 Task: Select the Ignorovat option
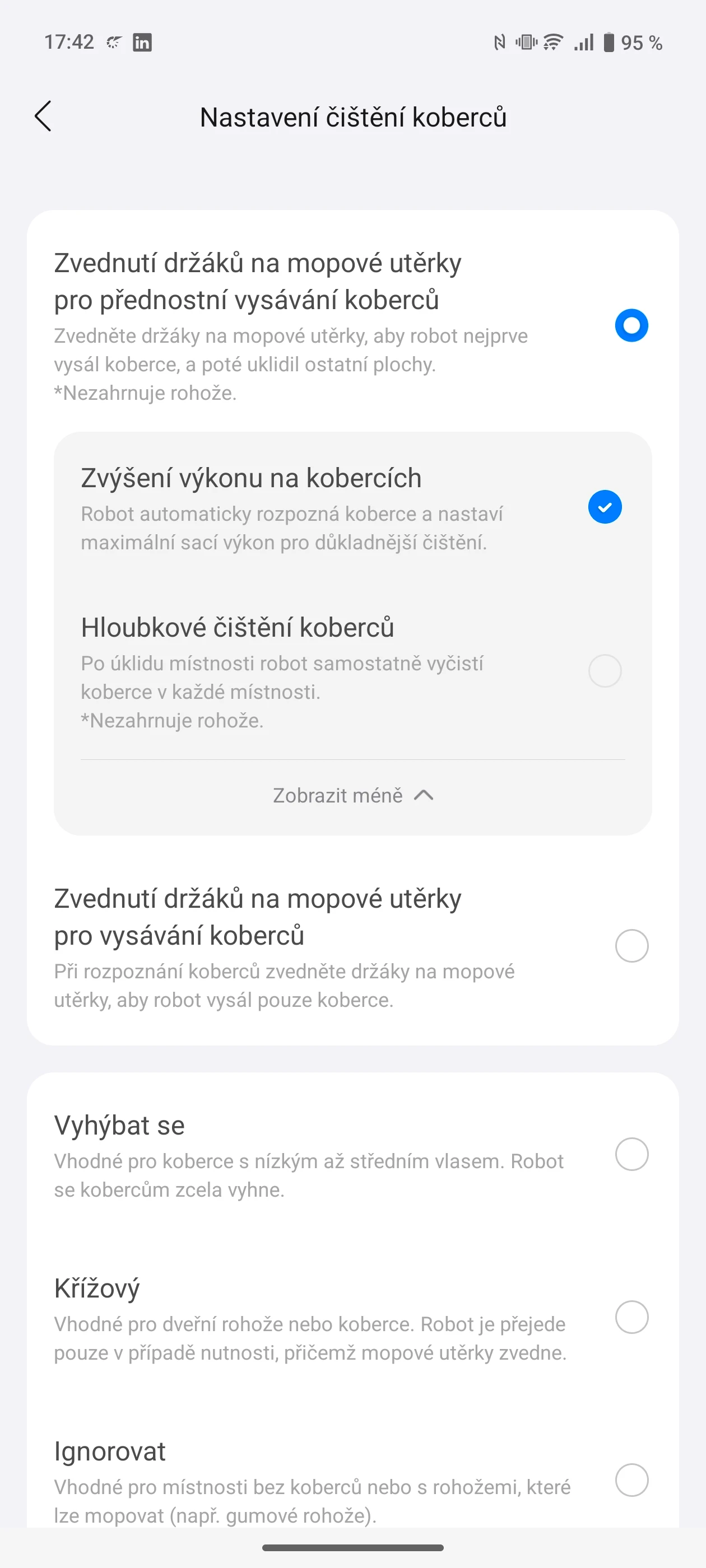click(631, 1480)
